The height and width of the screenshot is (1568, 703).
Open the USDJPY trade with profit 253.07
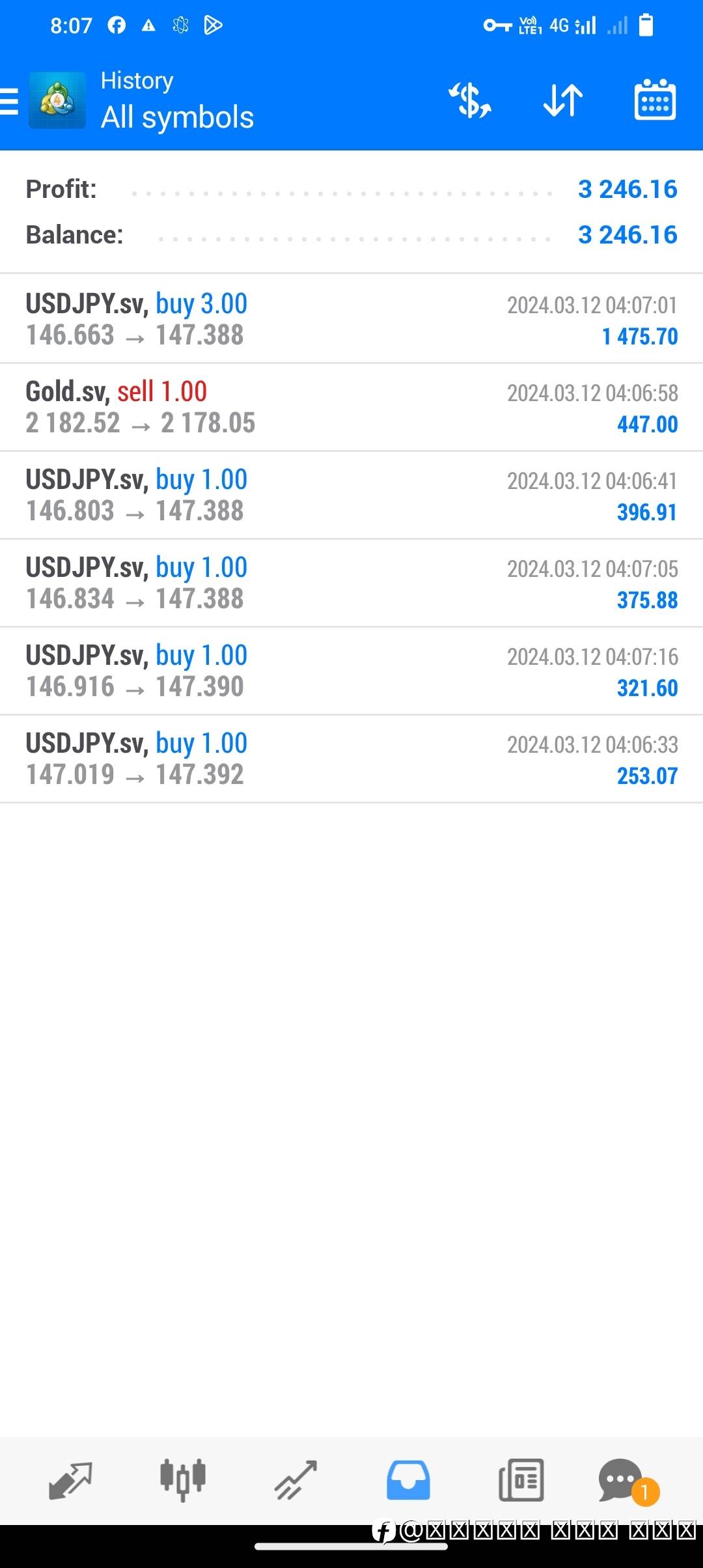pos(351,759)
